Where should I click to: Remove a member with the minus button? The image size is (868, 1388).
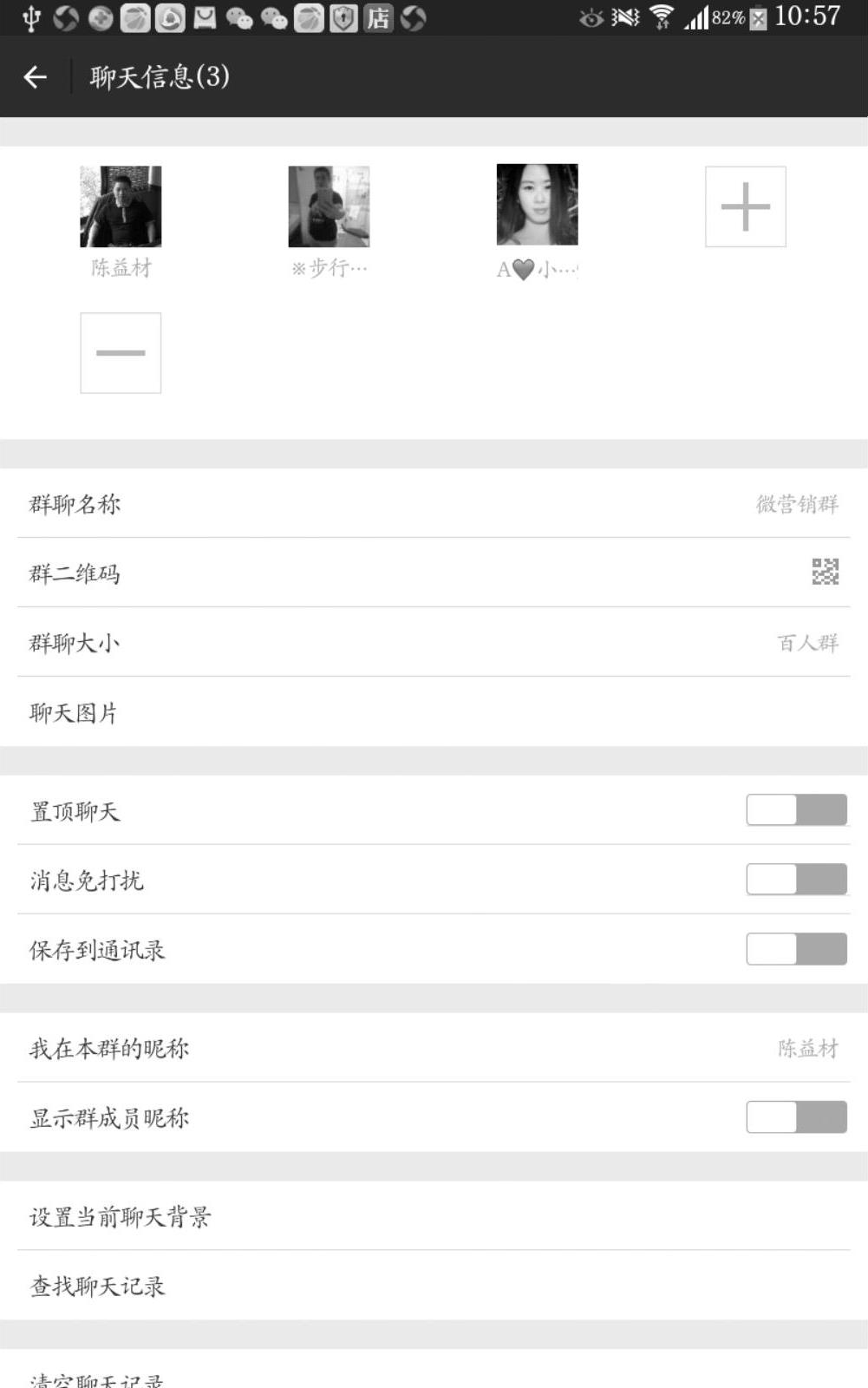coord(121,353)
